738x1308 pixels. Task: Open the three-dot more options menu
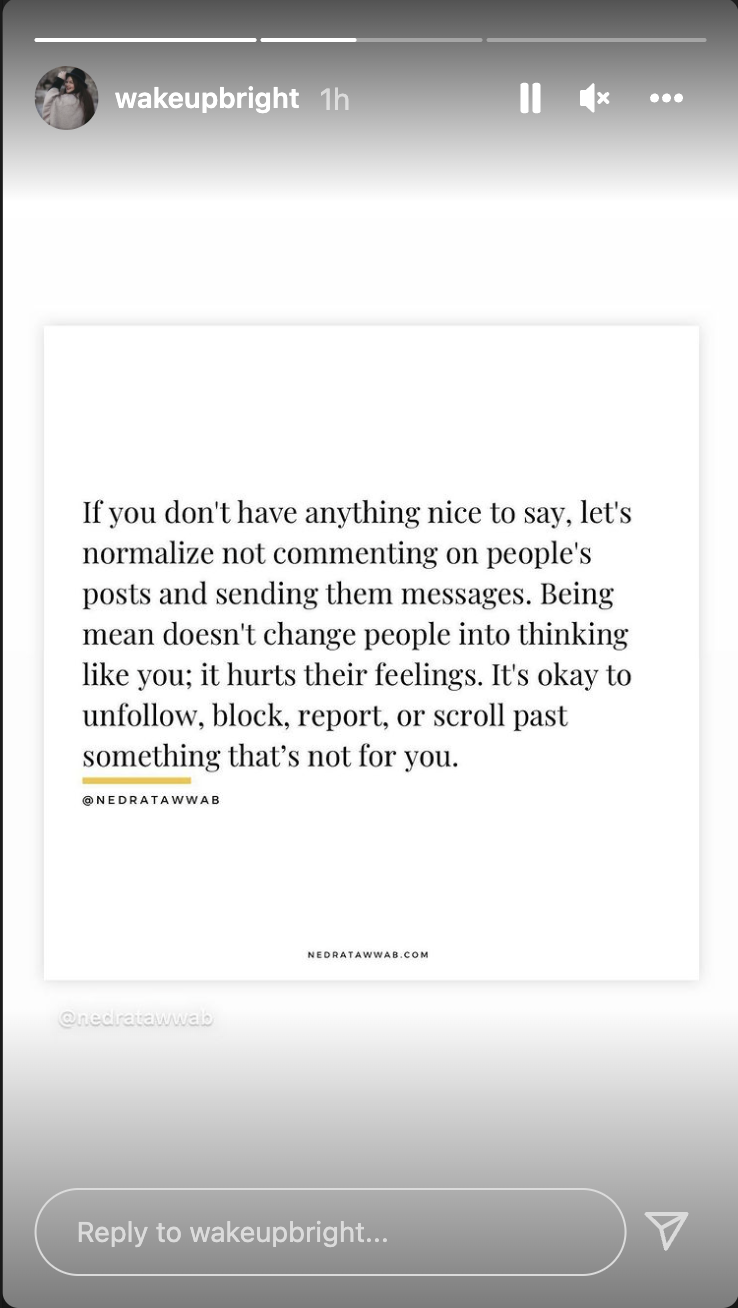(x=666, y=98)
